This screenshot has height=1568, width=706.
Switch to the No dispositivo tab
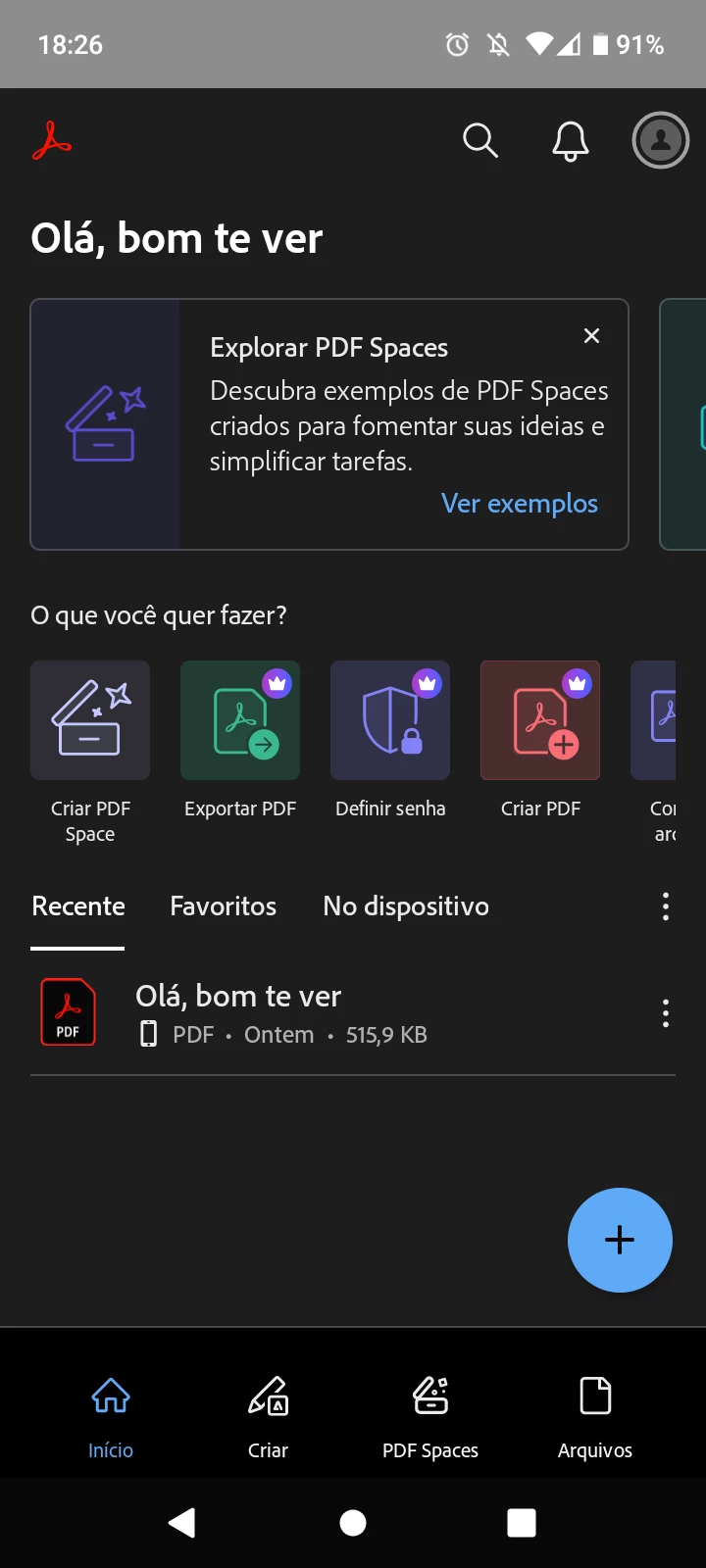pyautogui.click(x=406, y=906)
